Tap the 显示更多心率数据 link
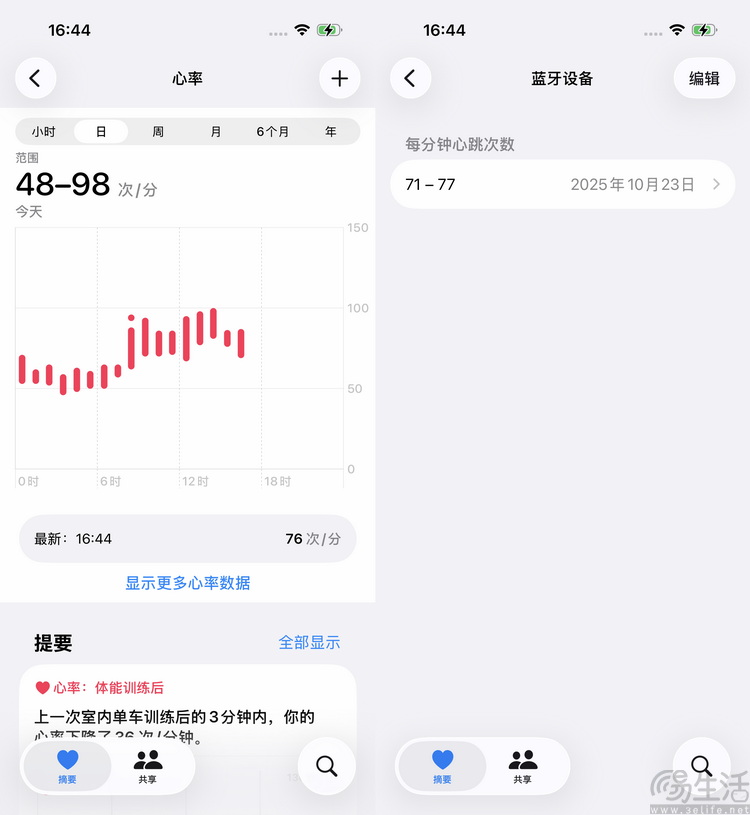 (x=188, y=583)
